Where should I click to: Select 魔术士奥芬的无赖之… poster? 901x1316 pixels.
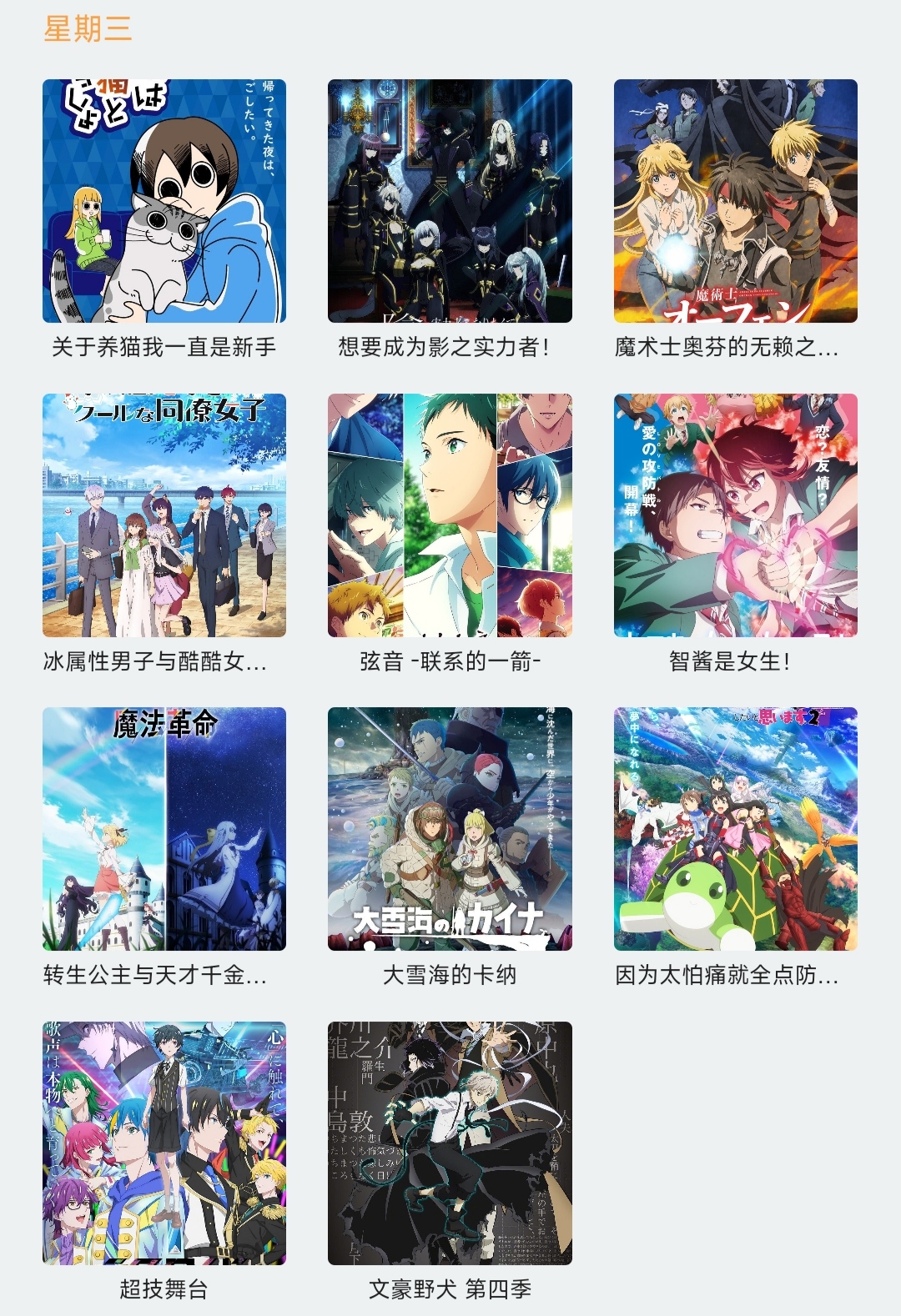pos(735,201)
